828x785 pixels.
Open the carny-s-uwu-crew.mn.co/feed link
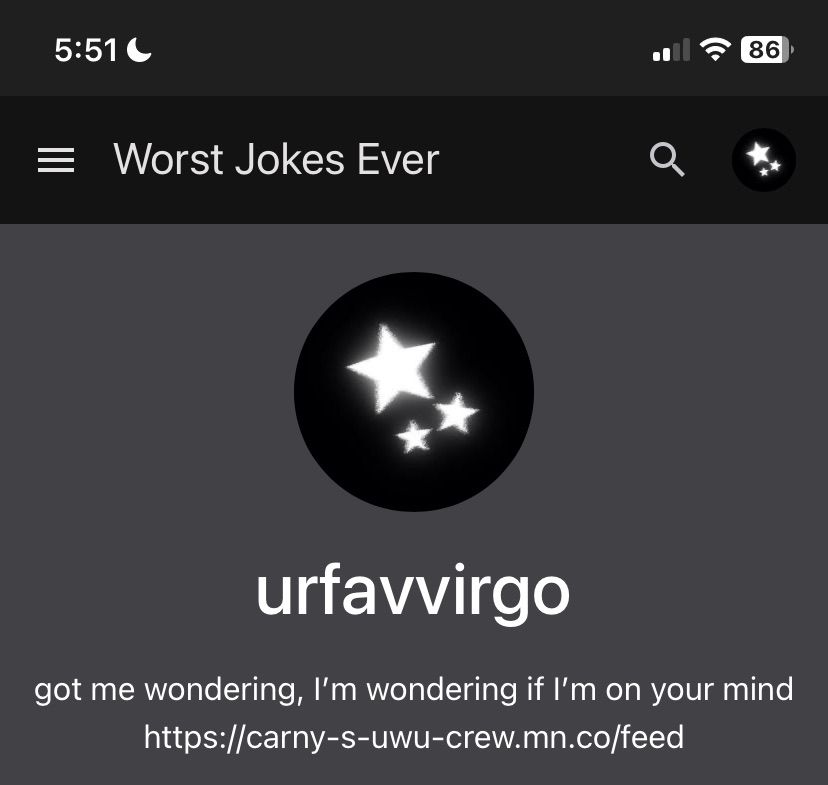(x=413, y=738)
